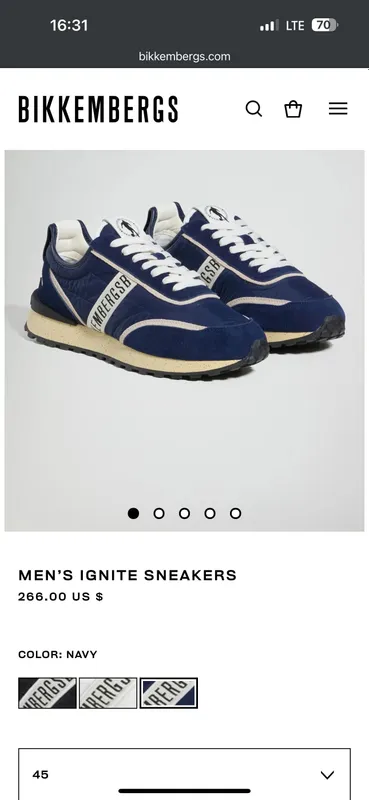369x800 pixels.
Task: Select the navy color swatch
Action: click(168, 693)
